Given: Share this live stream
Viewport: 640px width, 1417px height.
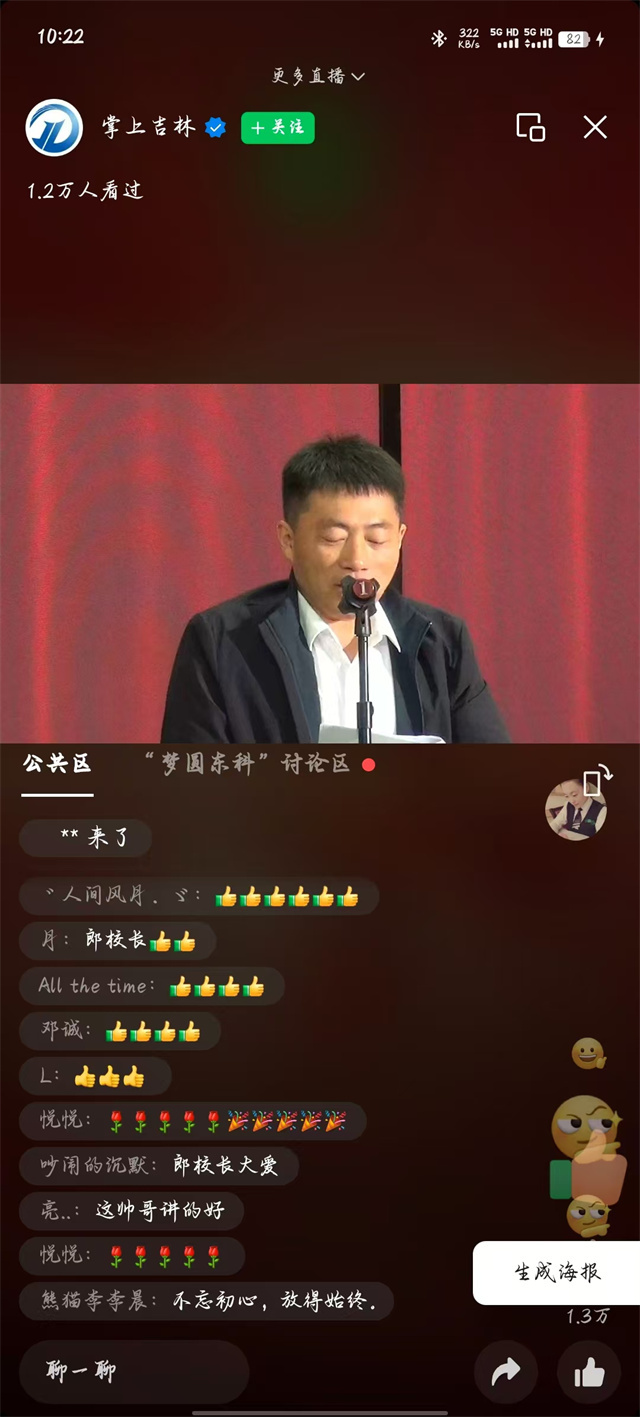Looking at the screenshot, I should (506, 1373).
